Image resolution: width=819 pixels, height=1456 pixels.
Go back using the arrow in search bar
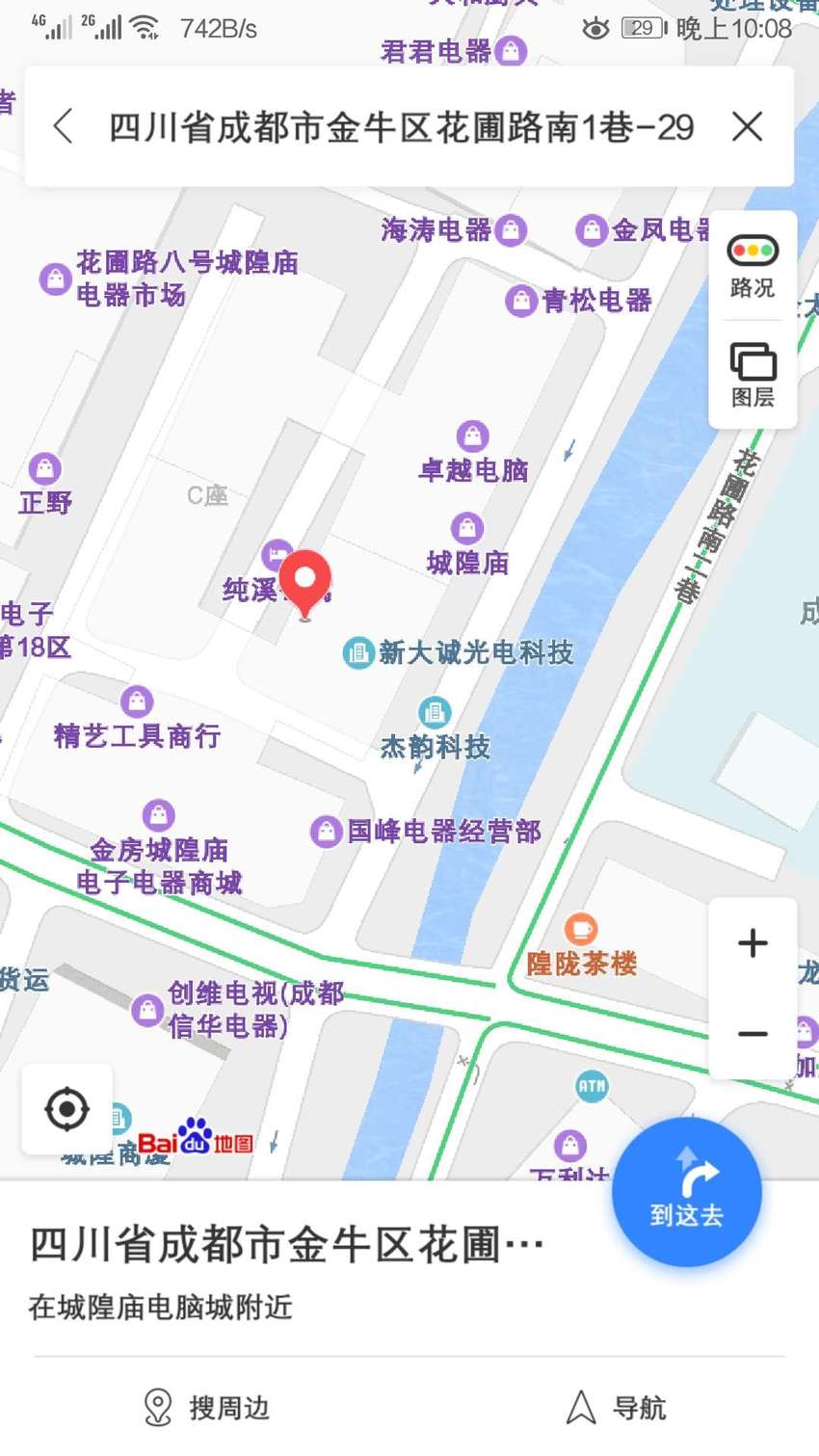click(64, 126)
